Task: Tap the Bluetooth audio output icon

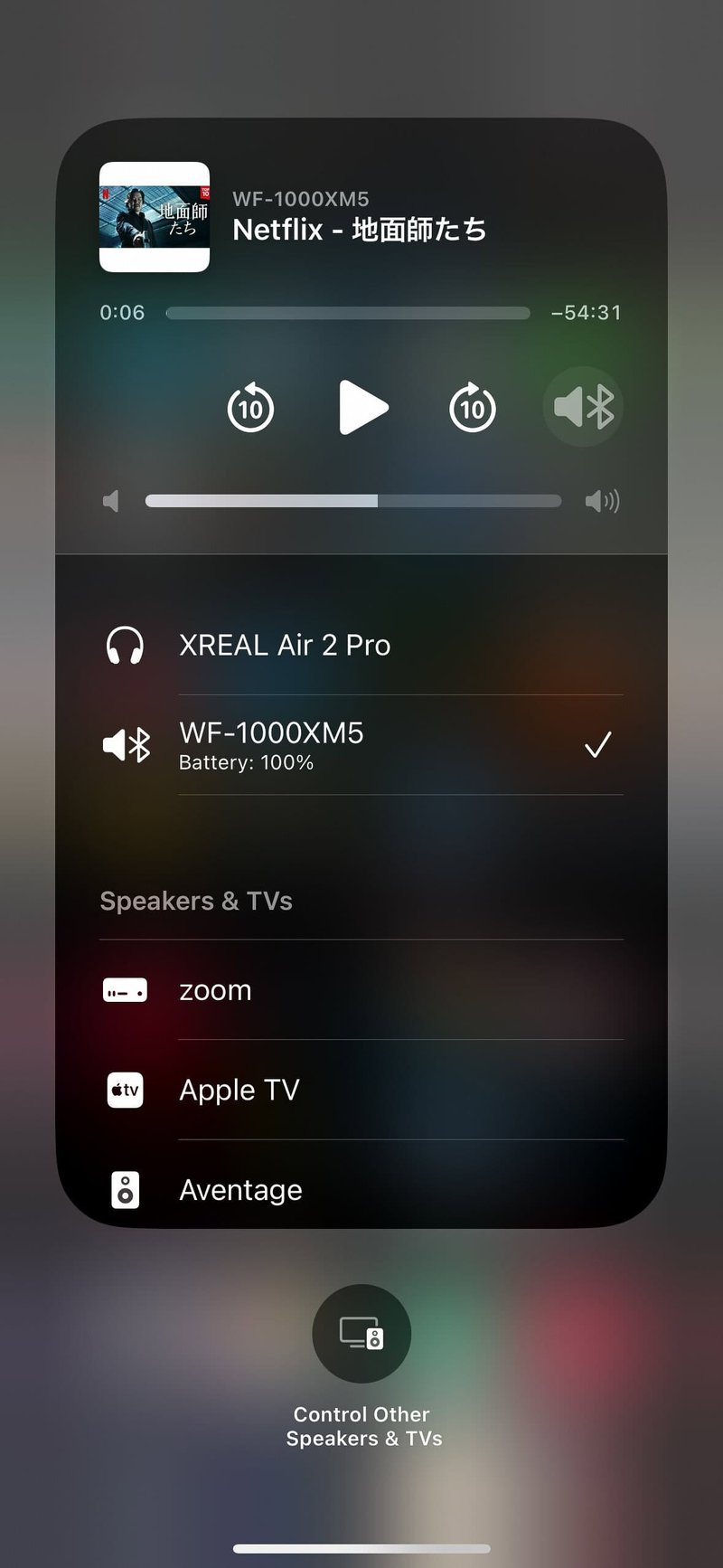Action: pyautogui.click(x=583, y=407)
